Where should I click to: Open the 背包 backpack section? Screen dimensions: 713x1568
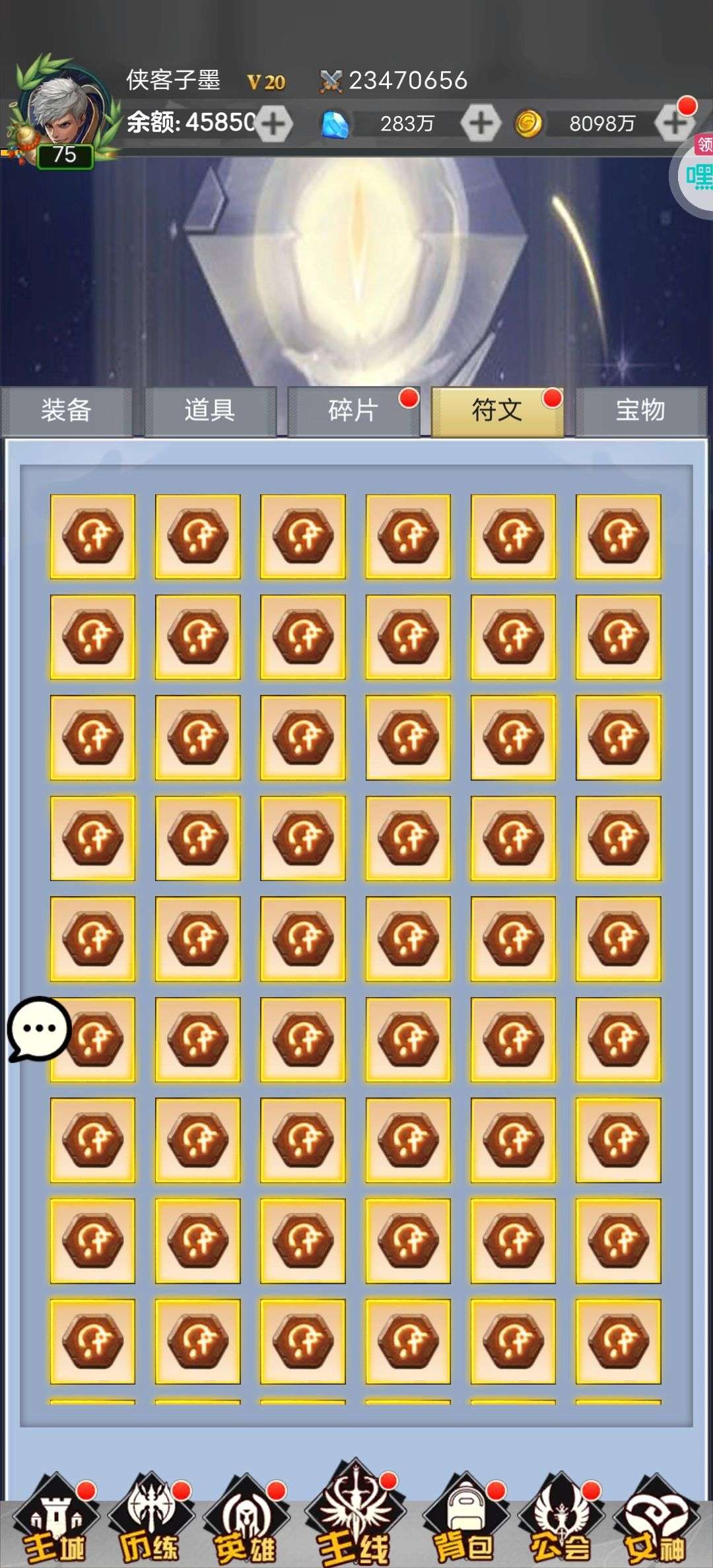click(x=465, y=1521)
